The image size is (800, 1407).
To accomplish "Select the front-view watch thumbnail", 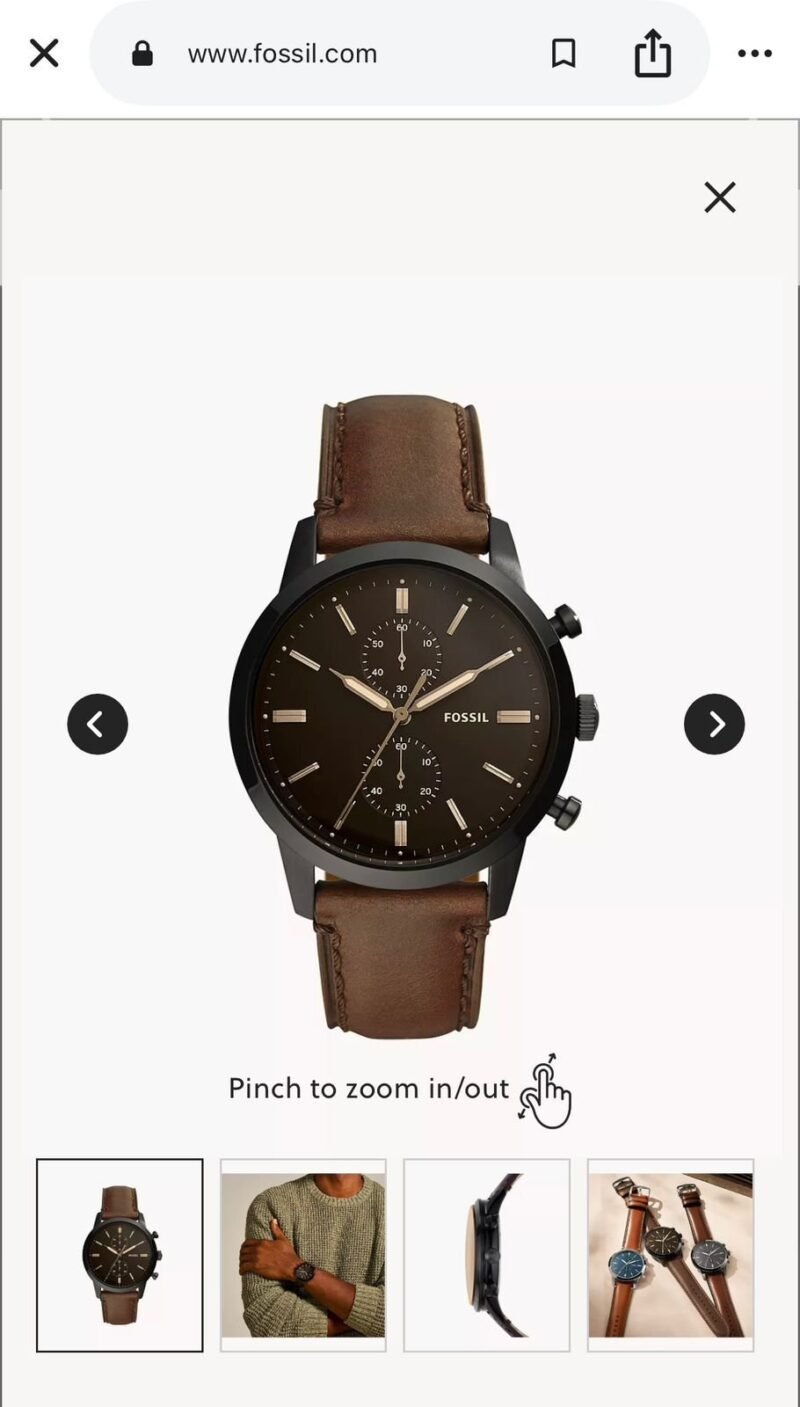I will [120, 1255].
